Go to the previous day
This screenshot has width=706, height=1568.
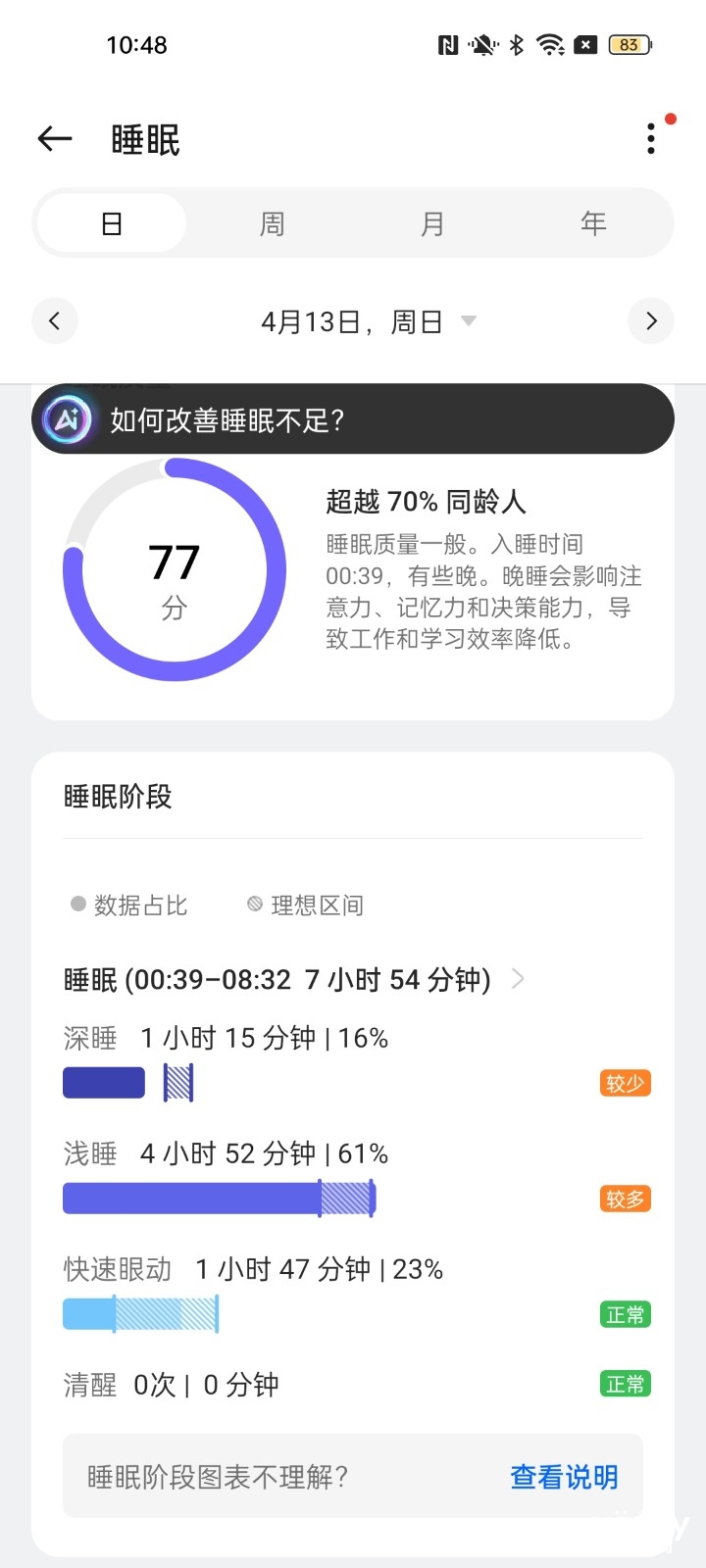(55, 320)
